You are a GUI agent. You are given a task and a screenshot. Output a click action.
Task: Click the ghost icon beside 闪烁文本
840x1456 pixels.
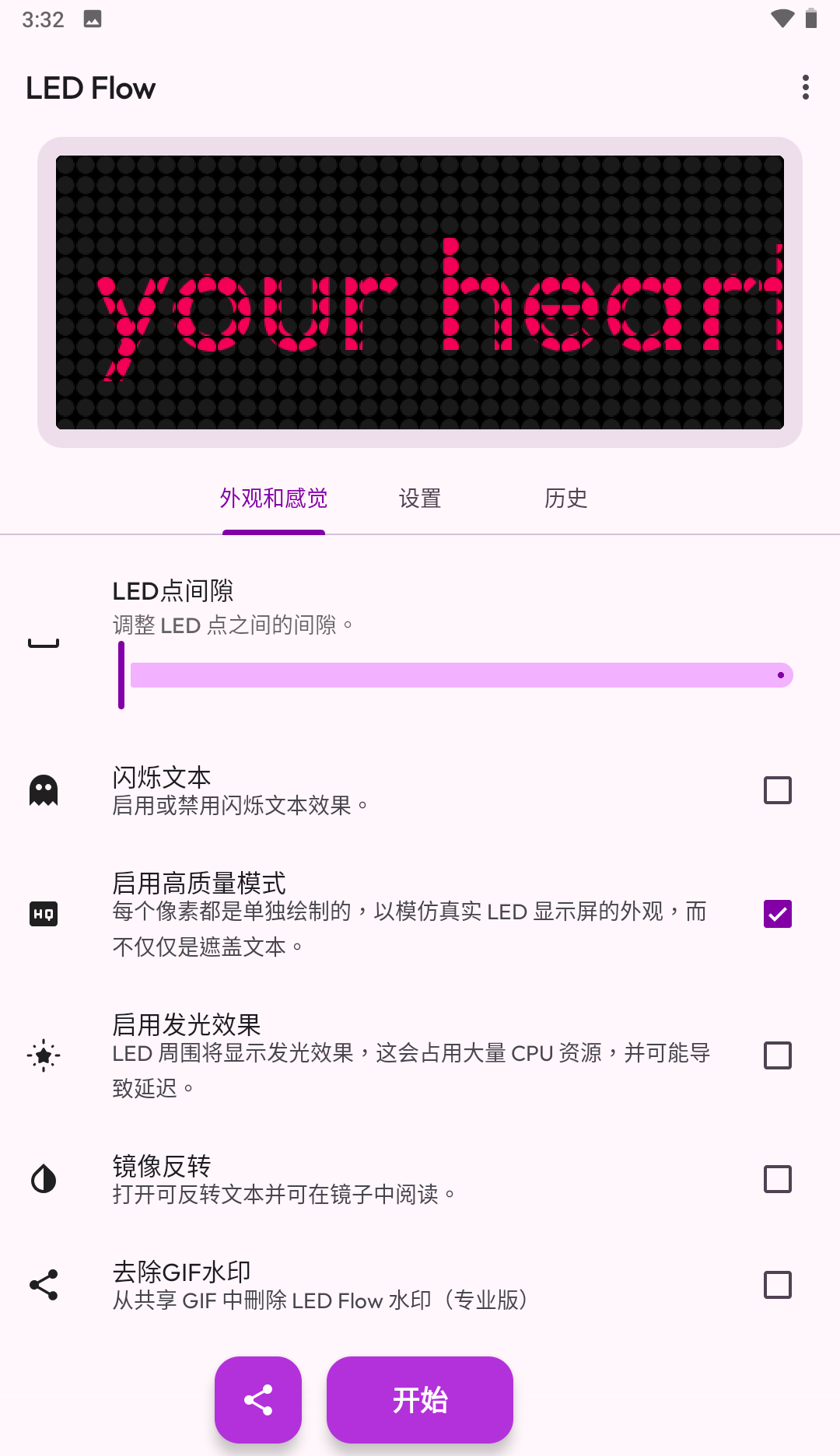pyautogui.click(x=44, y=789)
